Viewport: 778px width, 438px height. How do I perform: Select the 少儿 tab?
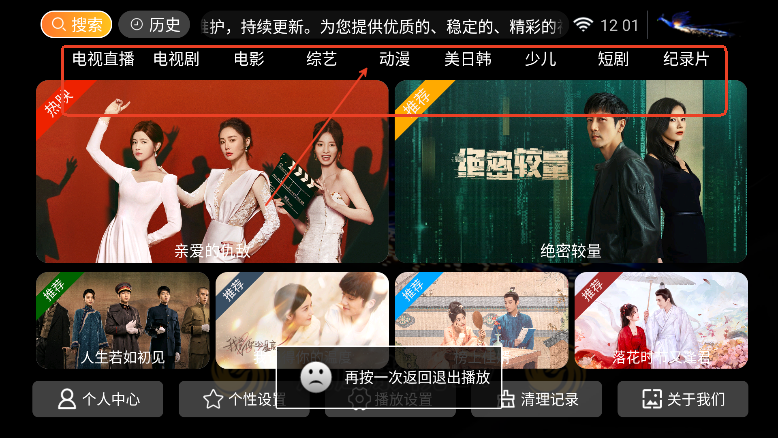(541, 59)
